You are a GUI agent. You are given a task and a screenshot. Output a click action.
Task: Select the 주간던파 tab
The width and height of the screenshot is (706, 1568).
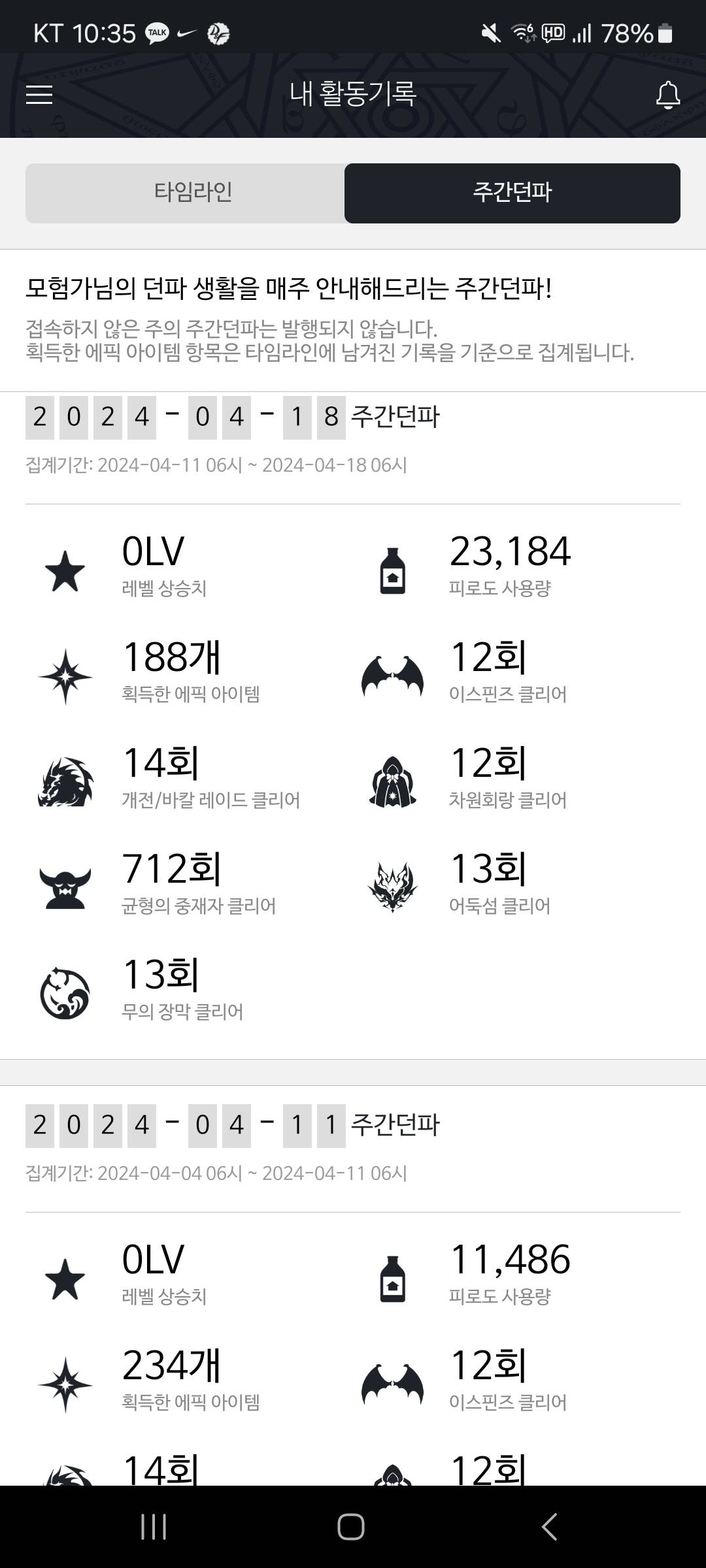coord(512,193)
